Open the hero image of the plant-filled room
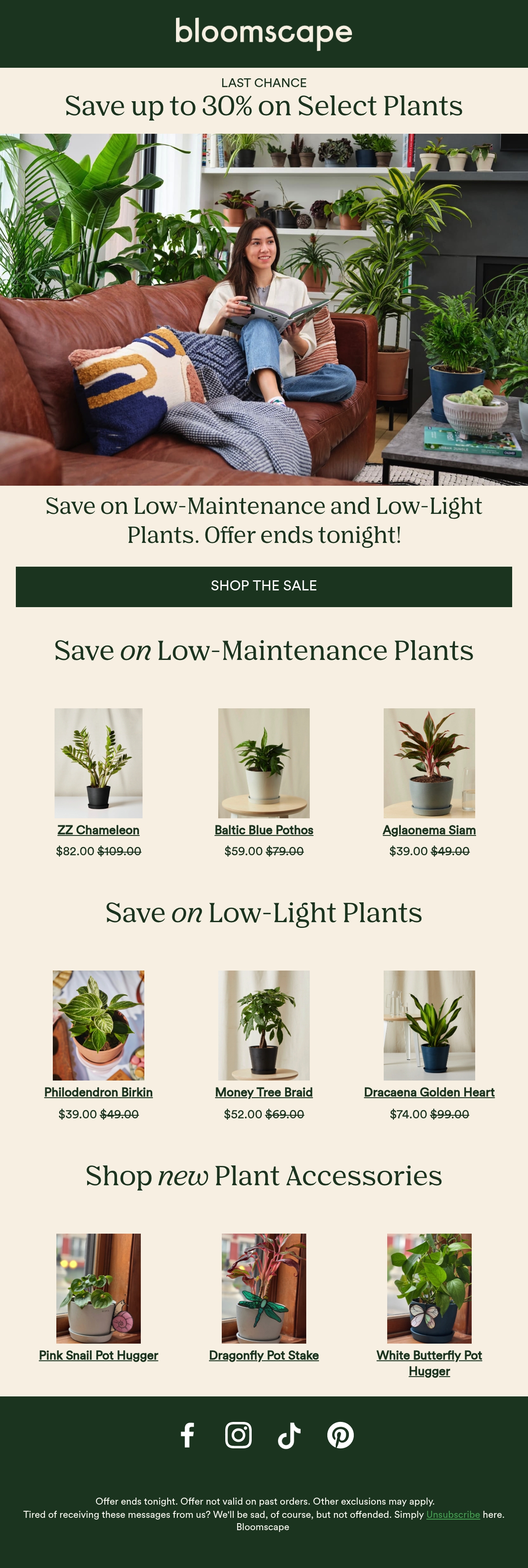528x1568 pixels. click(x=264, y=309)
